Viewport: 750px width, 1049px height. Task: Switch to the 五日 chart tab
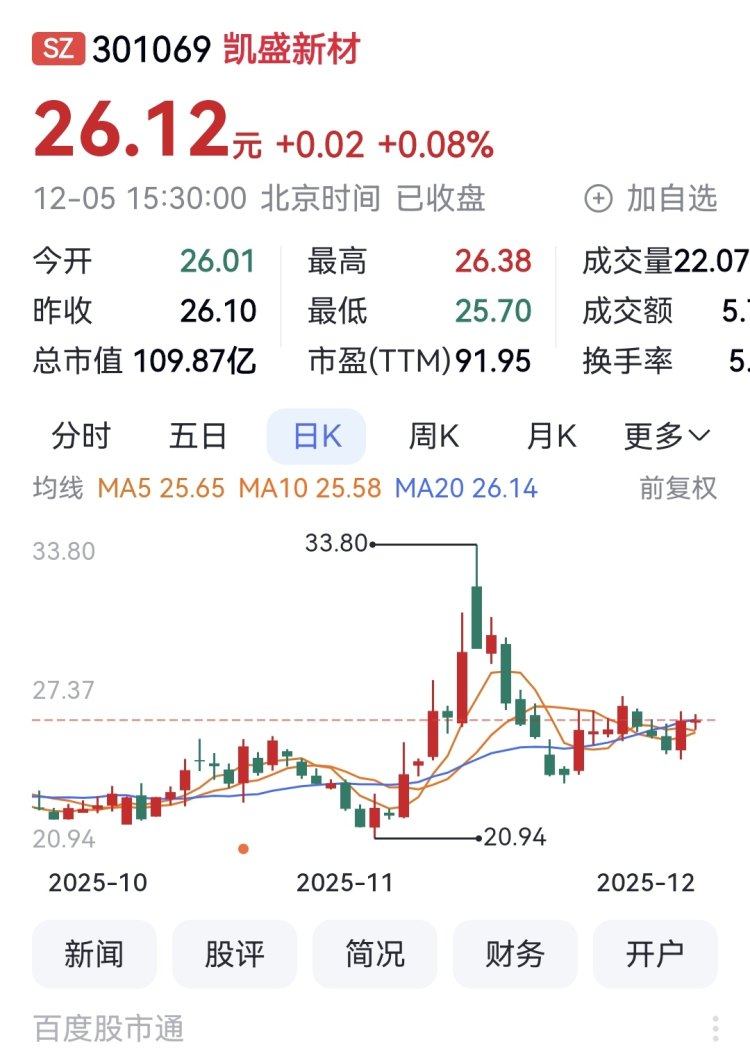[x=198, y=437]
